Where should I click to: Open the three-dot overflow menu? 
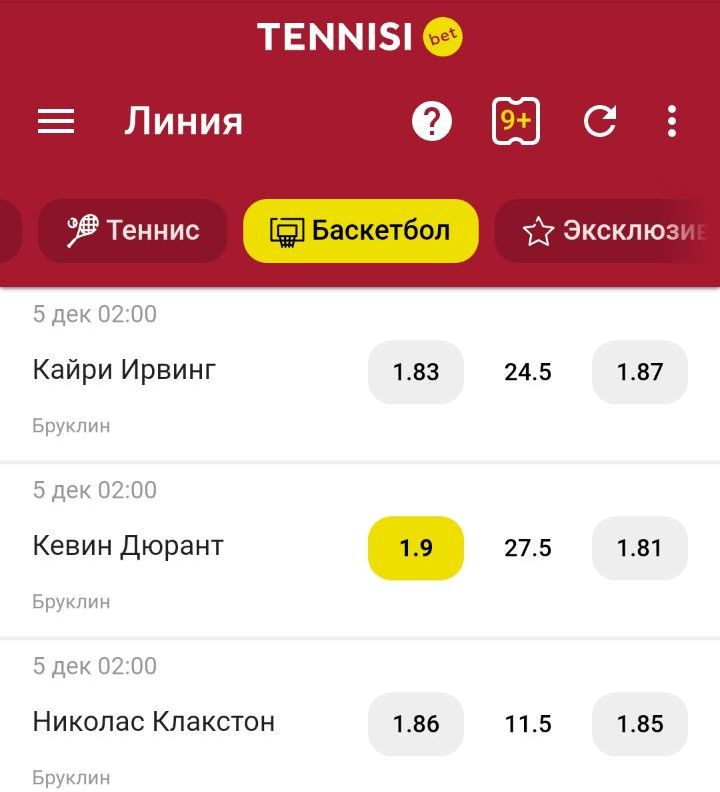pos(672,122)
